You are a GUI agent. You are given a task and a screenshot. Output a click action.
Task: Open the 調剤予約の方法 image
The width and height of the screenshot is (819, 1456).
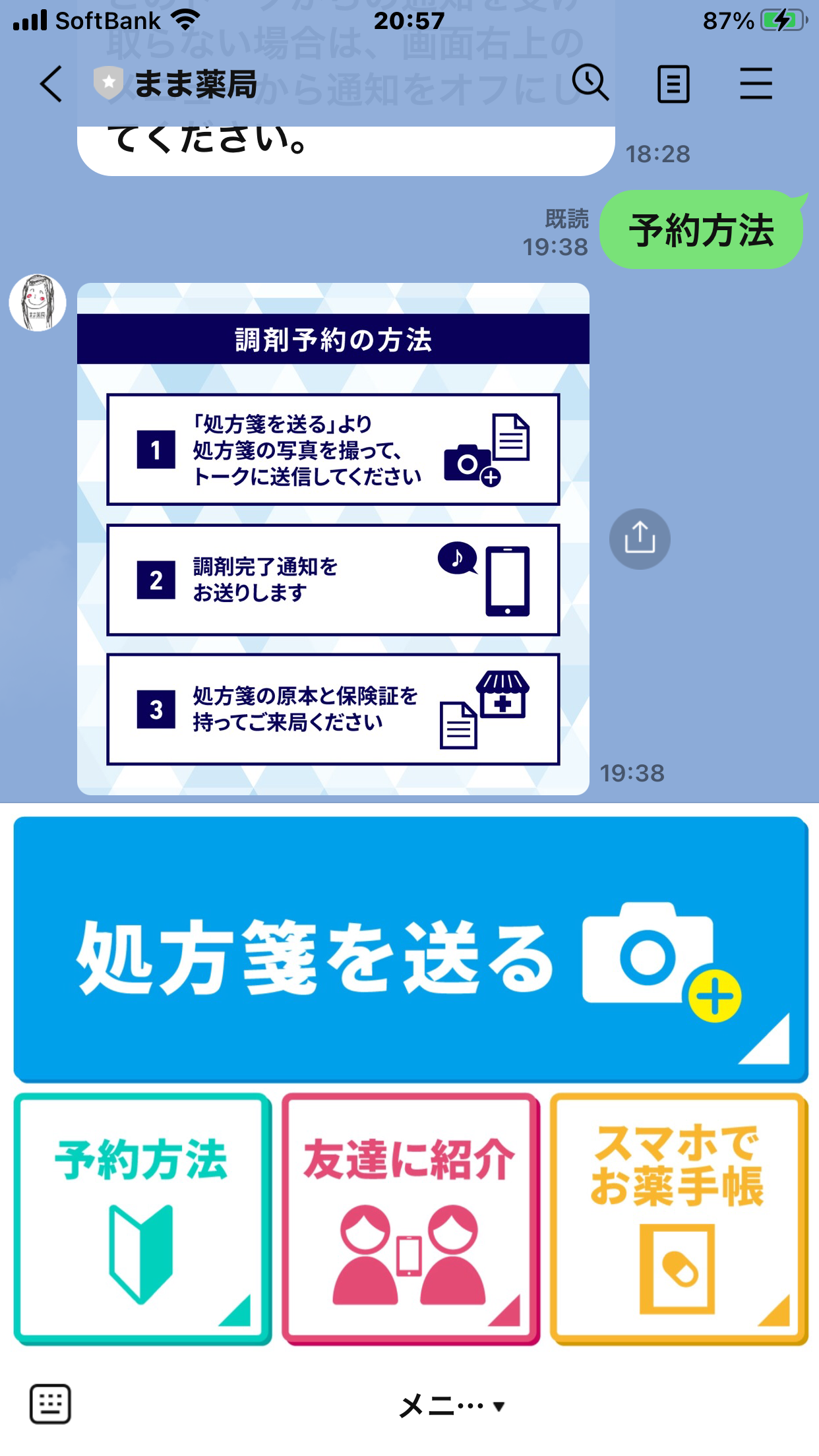click(x=333, y=539)
